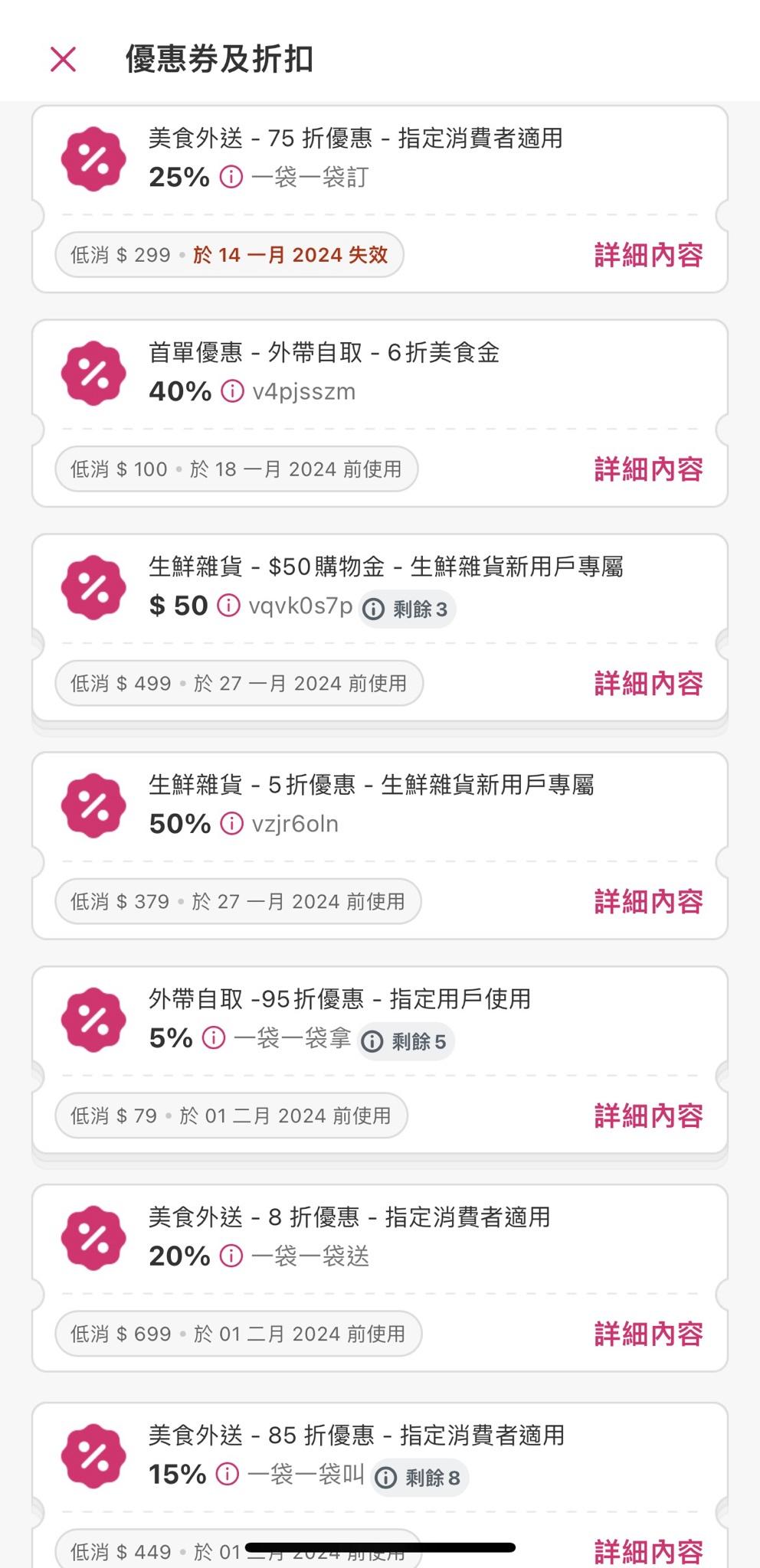The image size is (760, 1568).
Task: Tap the 剩餘 8 chip
Action: [420, 1478]
